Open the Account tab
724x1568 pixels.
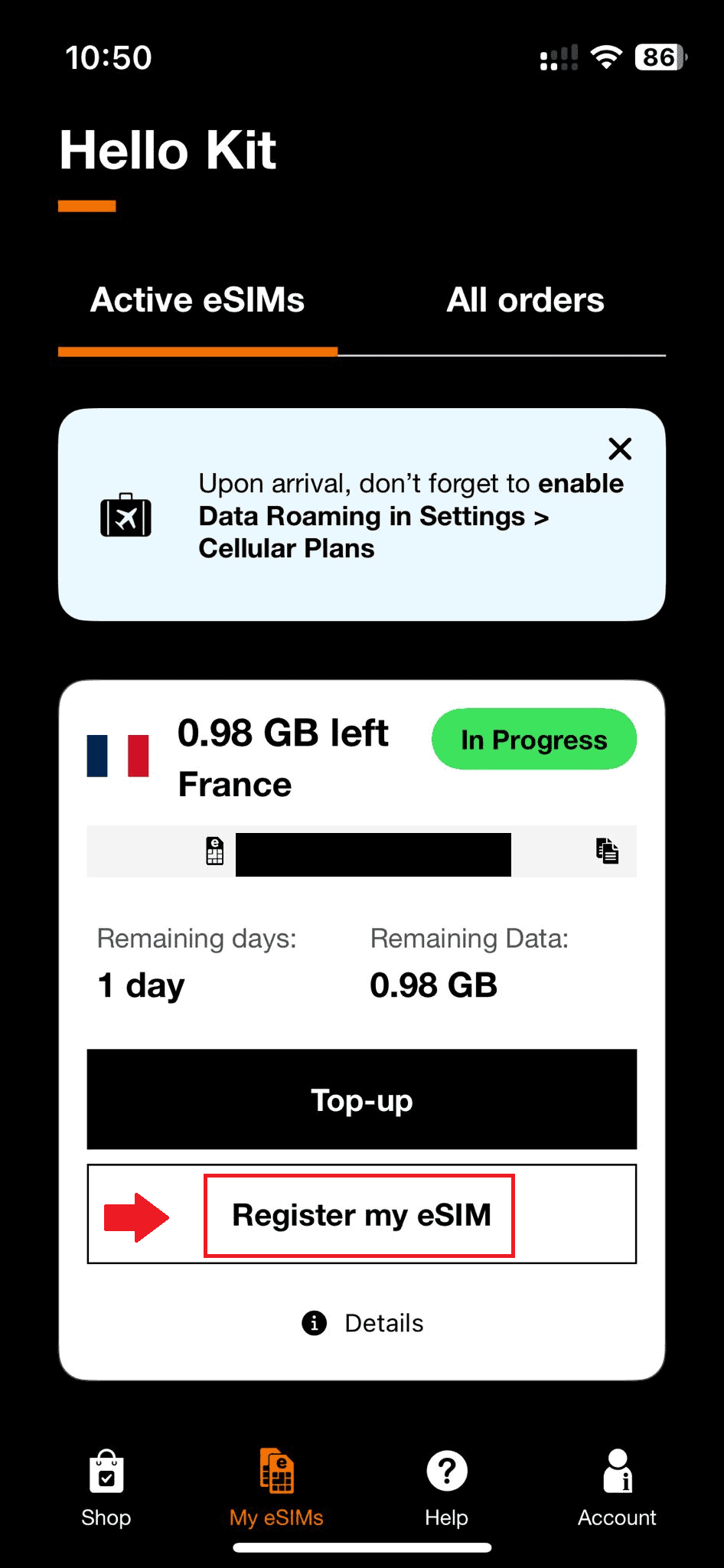point(617,1488)
